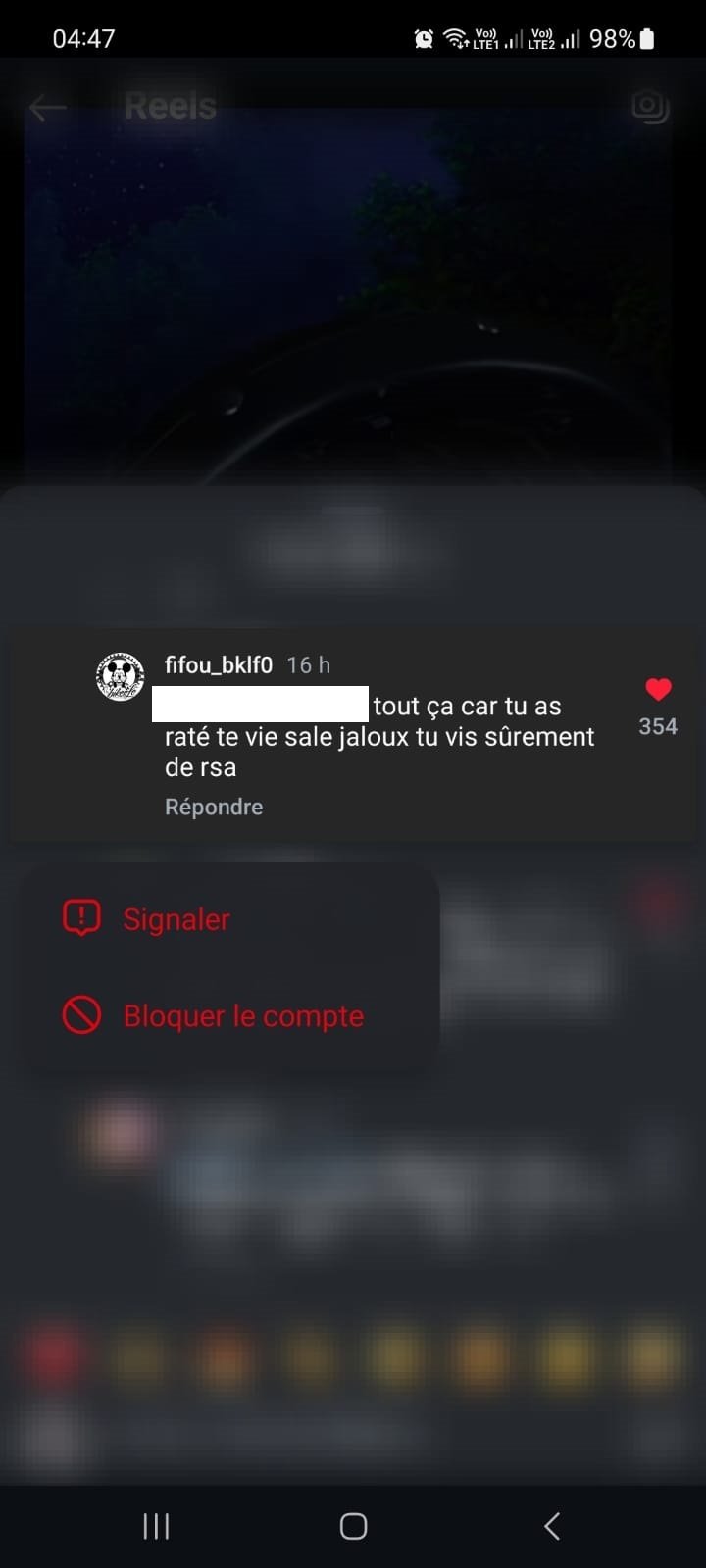Choose Bloquer le compte option
Viewport: 706px width, 1568px height.
(x=230, y=1016)
